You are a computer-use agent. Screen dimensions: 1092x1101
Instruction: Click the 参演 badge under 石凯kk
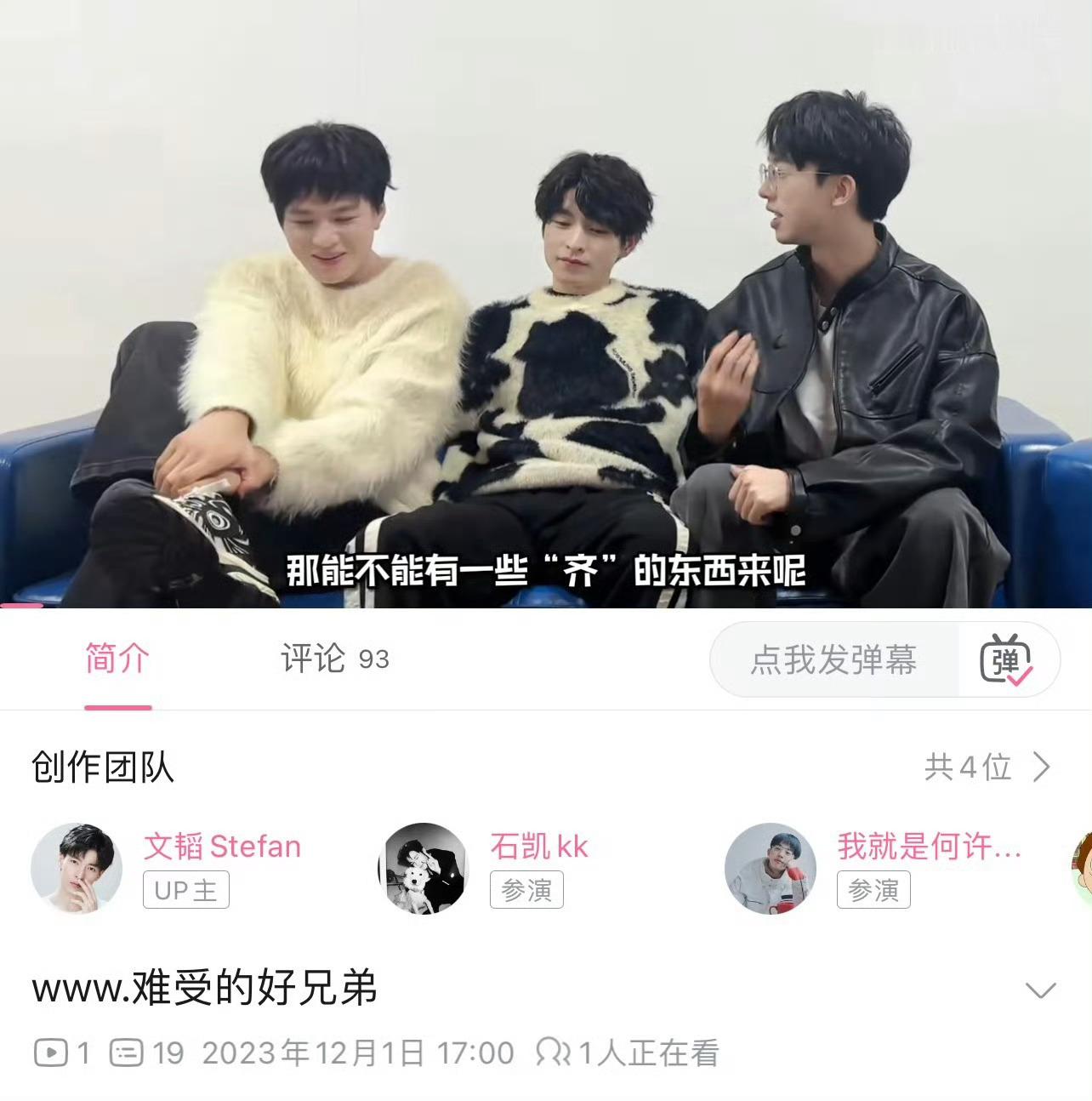pyautogui.click(x=526, y=892)
